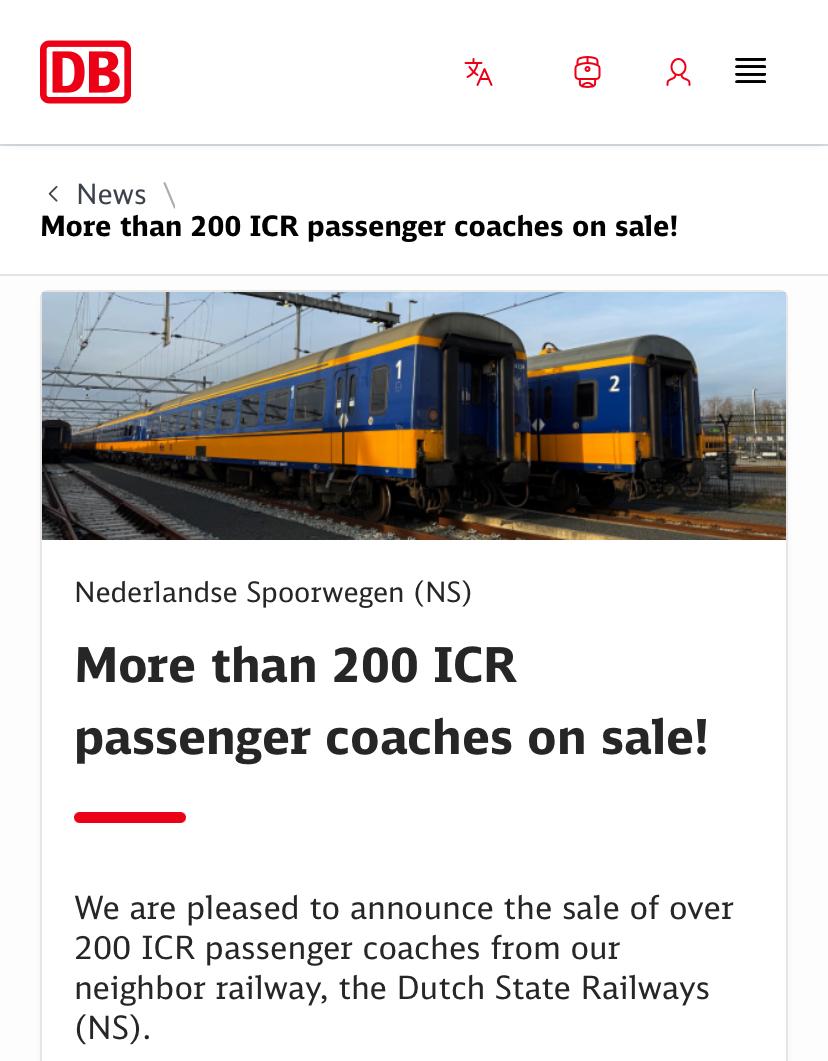
Task: Tap the DB logo to go home
Action: [86, 72]
